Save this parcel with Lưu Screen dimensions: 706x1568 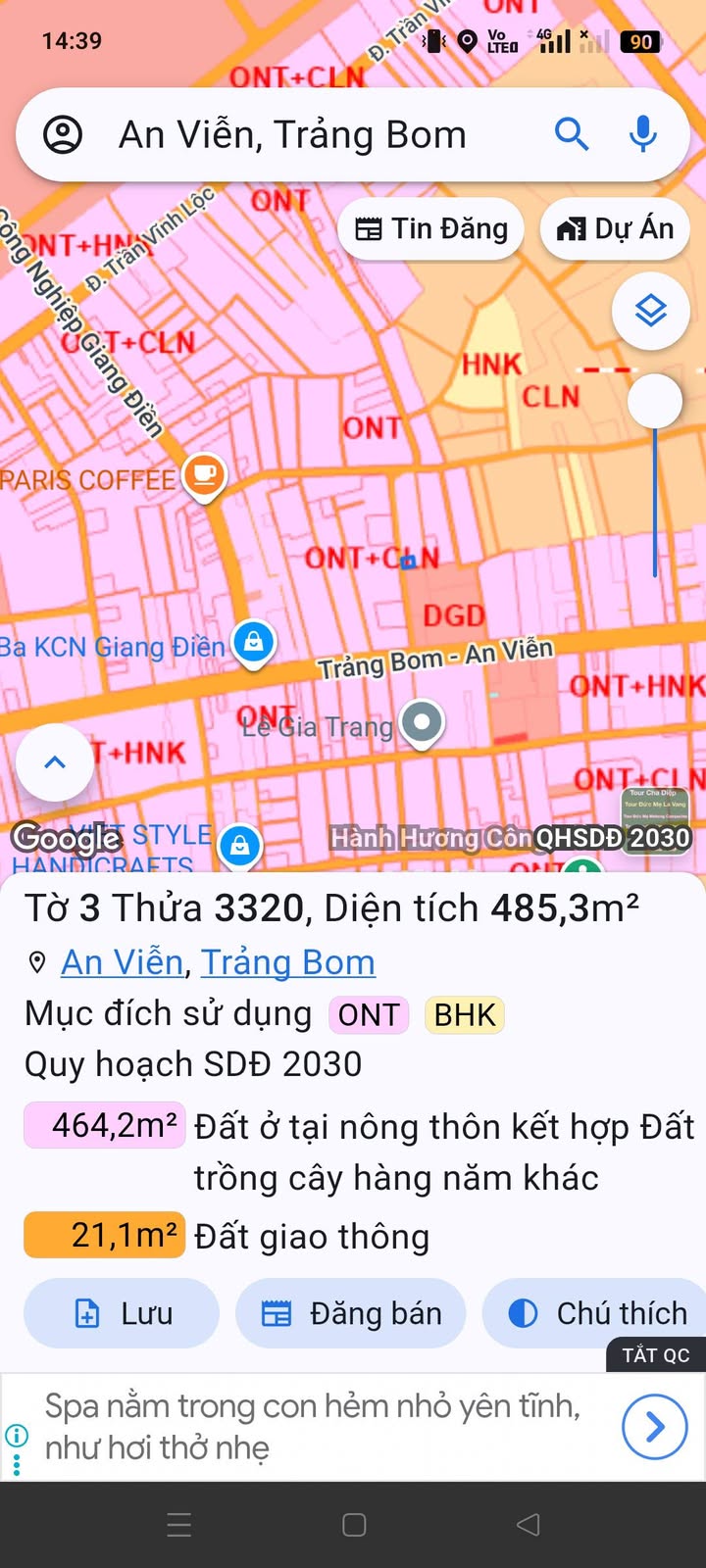click(122, 1313)
